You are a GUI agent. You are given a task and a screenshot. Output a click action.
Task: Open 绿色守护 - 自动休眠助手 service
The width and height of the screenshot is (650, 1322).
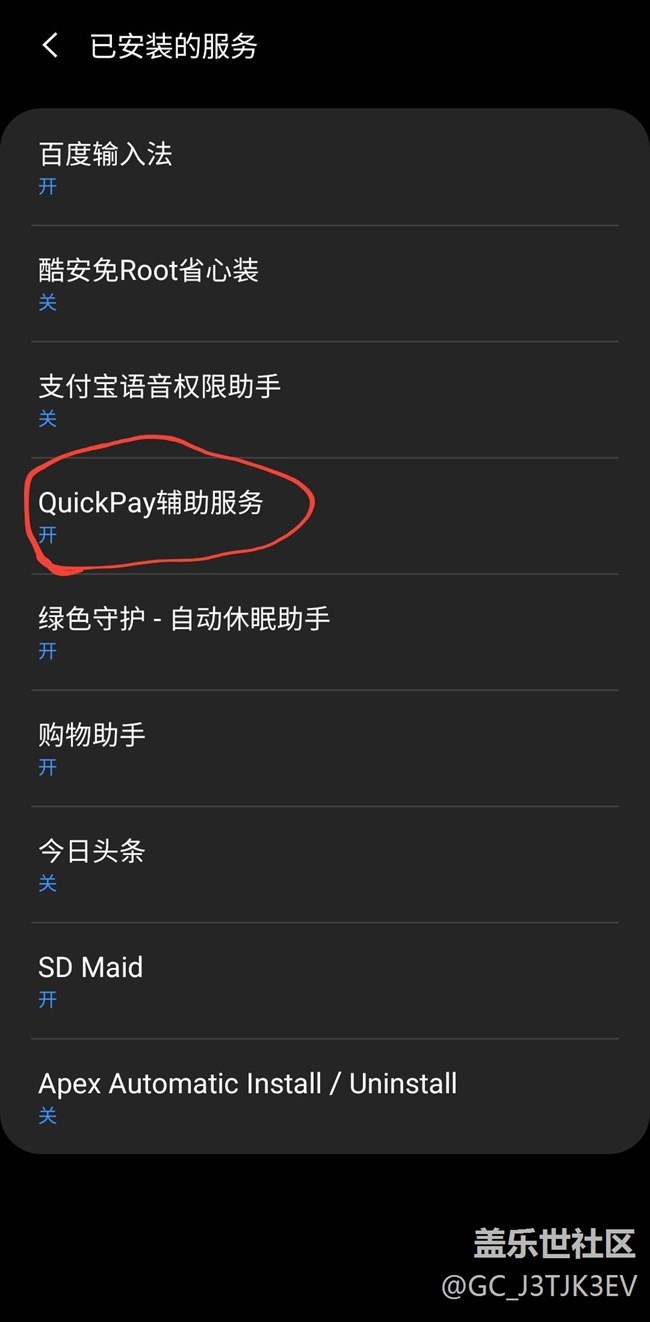click(325, 632)
